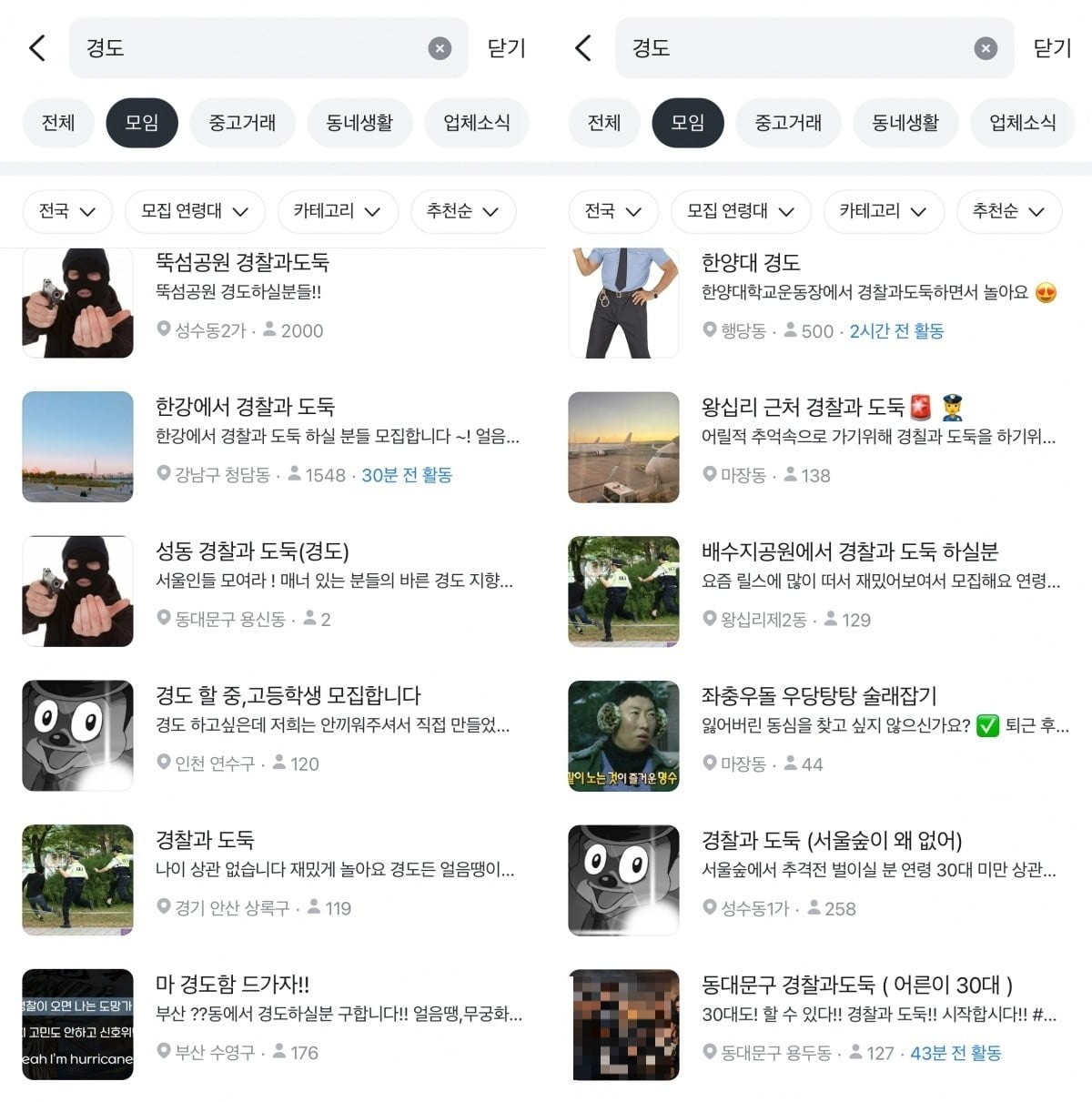This screenshot has width=1092, height=1102.
Task: Open 왕십리 근처 경찰과 도둑 group
Action: coord(803,407)
